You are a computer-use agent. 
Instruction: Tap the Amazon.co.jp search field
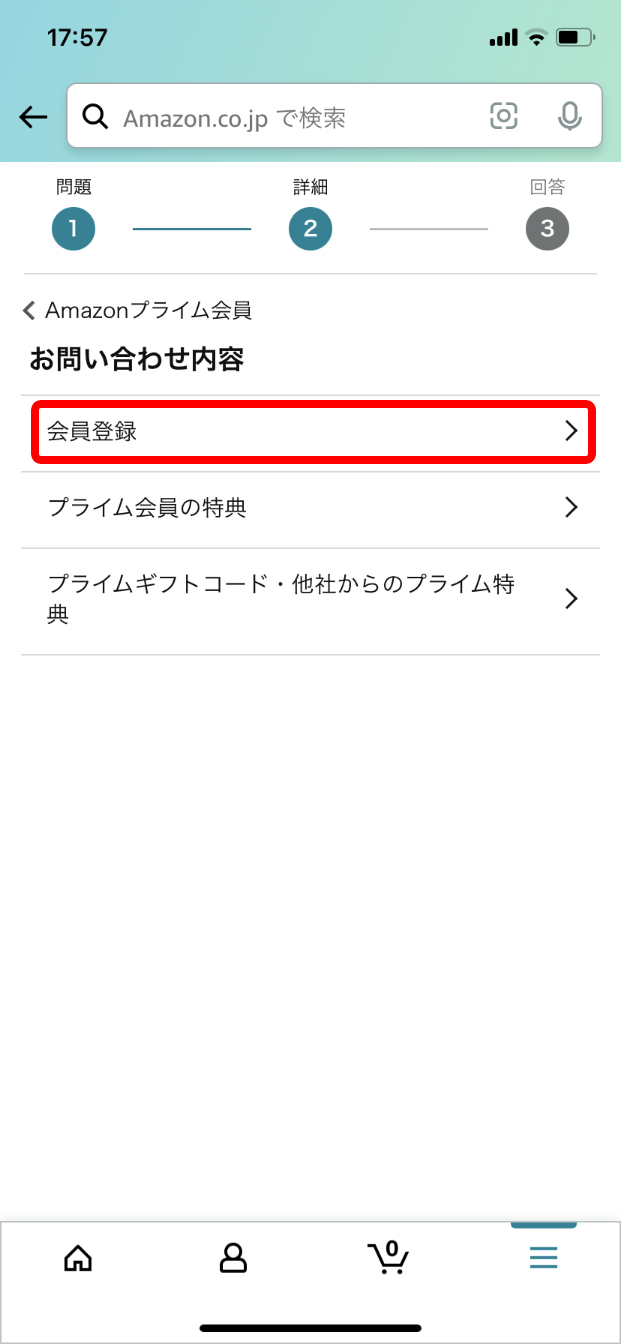(x=290, y=118)
